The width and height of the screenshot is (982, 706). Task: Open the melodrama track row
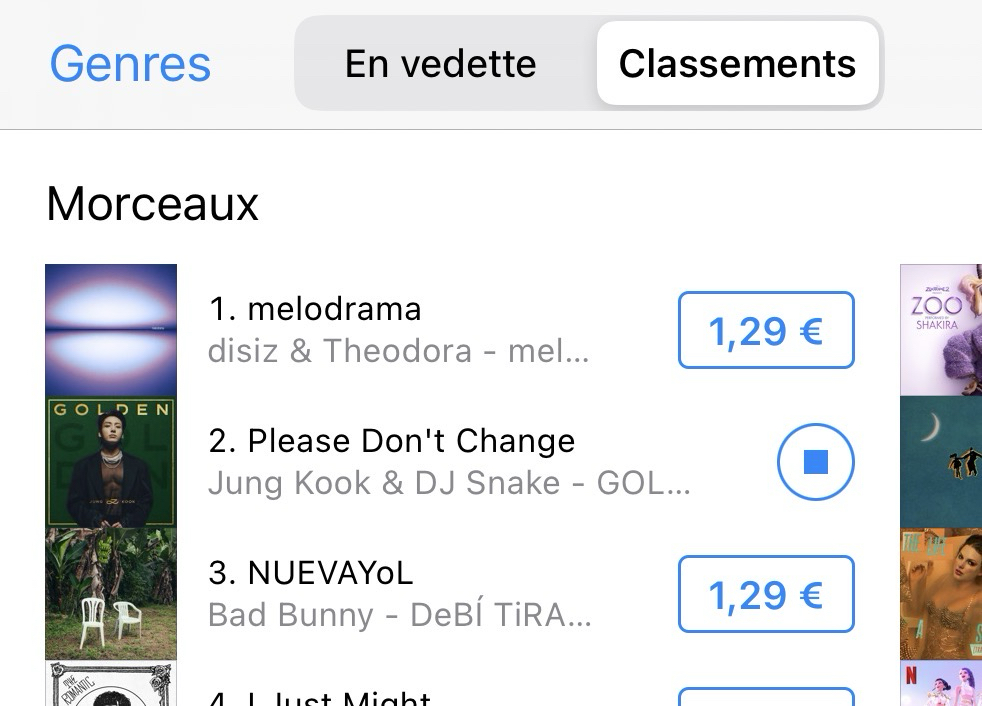[400, 330]
